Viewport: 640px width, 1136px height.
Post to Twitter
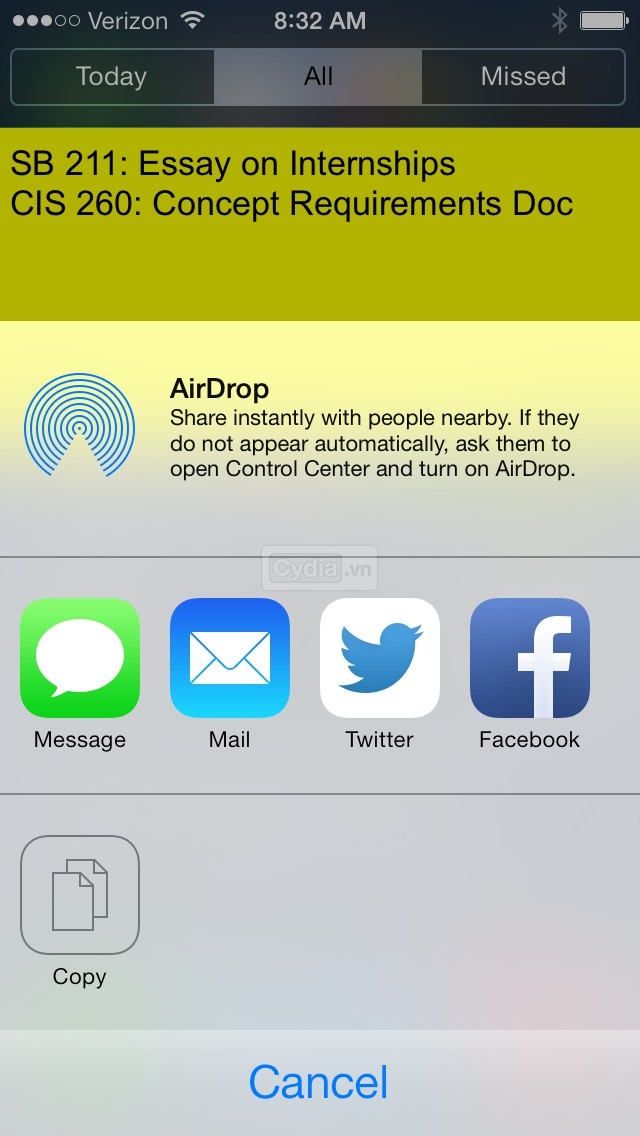tap(380, 658)
